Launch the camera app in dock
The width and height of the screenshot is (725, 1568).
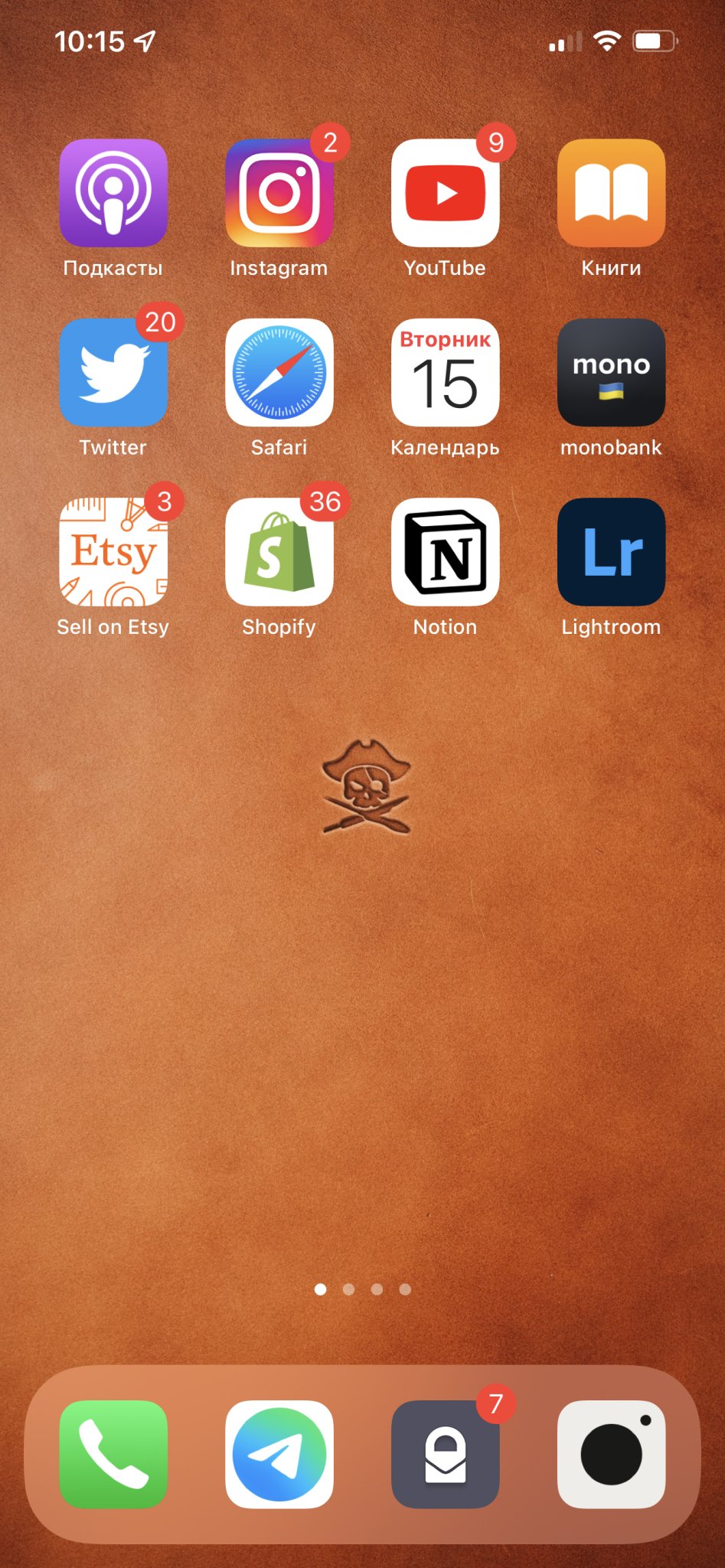point(611,1454)
